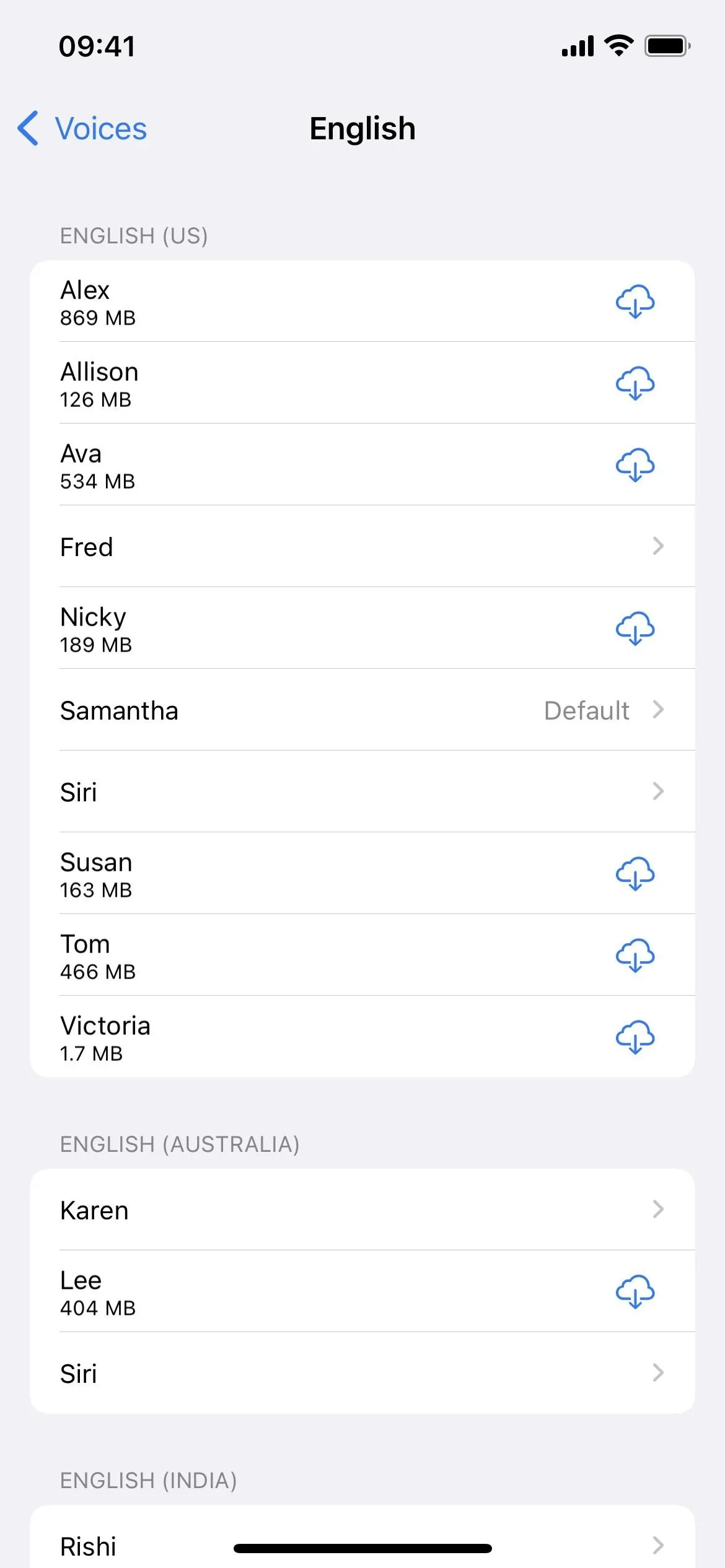The width and height of the screenshot is (725, 1568).
Task: Download the Lee voice
Action: (x=635, y=1292)
